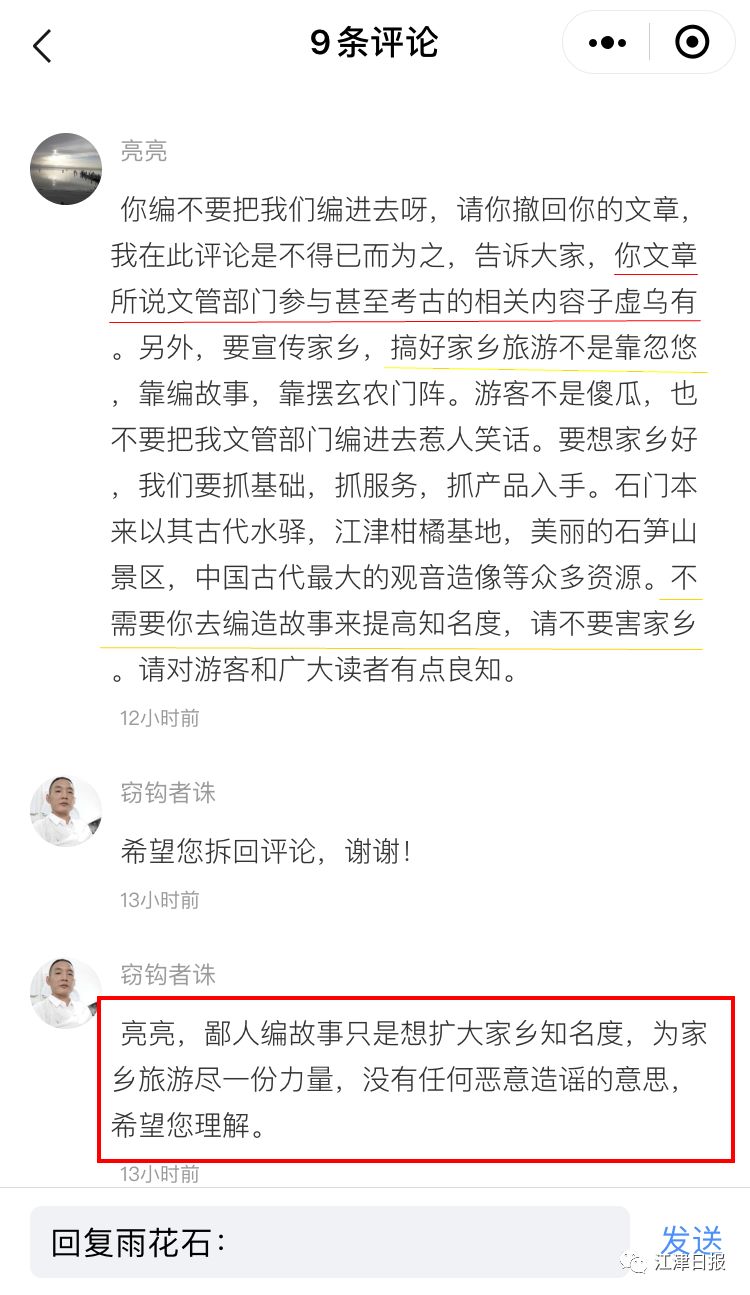Image resolution: width=750 pixels, height=1295 pixels.
Task: Reply to the comment starting 亮亮，鄙人编故事
Action: 414,1081
